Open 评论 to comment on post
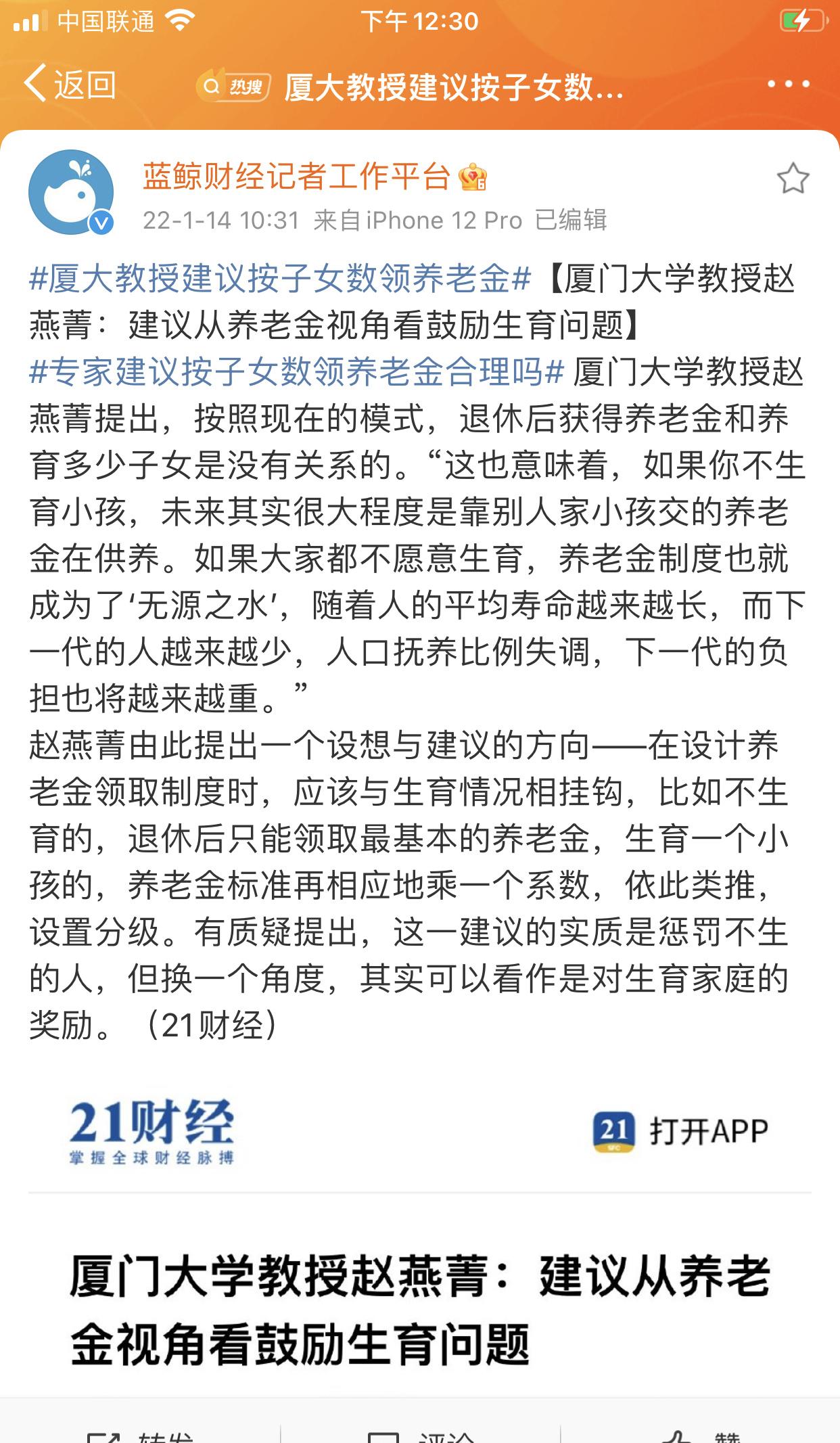This screenshot has width=840, height=1443. tap(419, 1434)
